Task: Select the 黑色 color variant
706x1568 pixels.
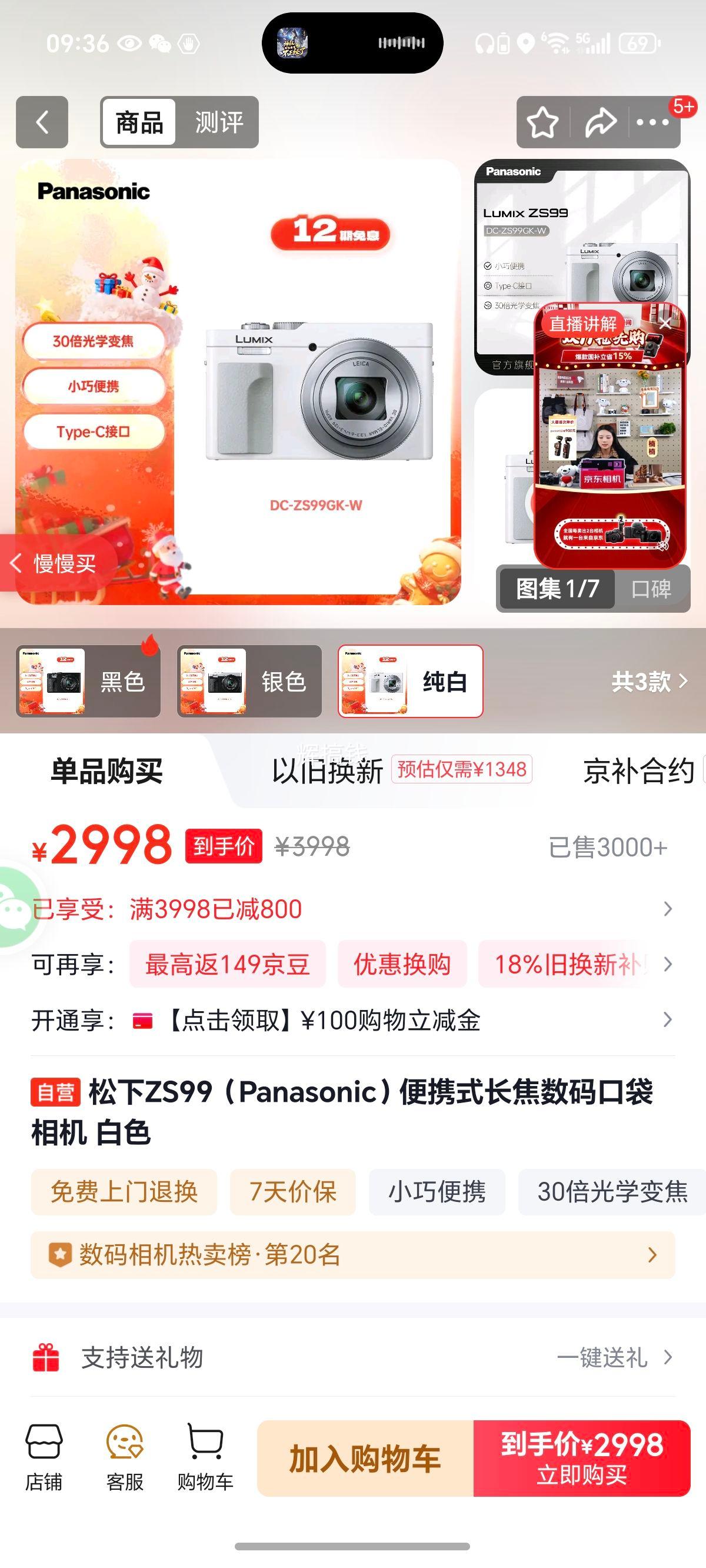Action: [88, 682]
